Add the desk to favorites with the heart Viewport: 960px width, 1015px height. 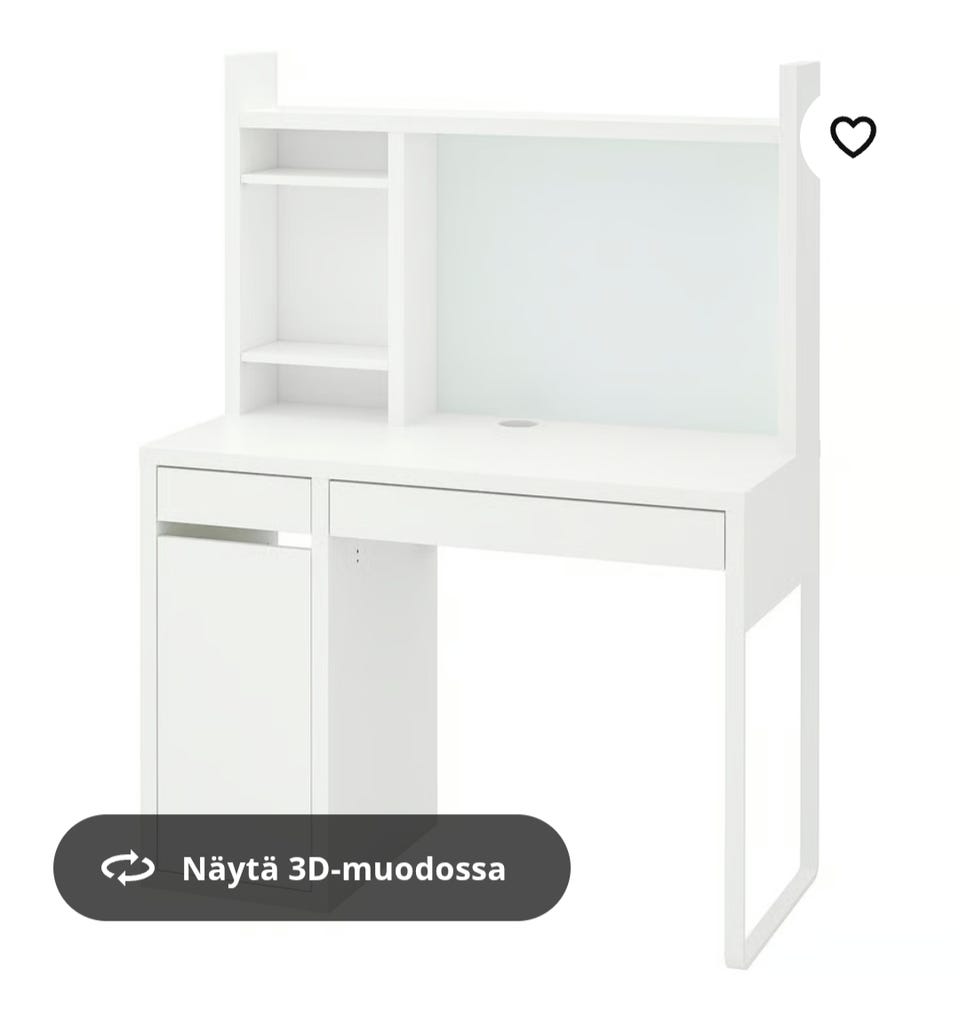(853, 137)
